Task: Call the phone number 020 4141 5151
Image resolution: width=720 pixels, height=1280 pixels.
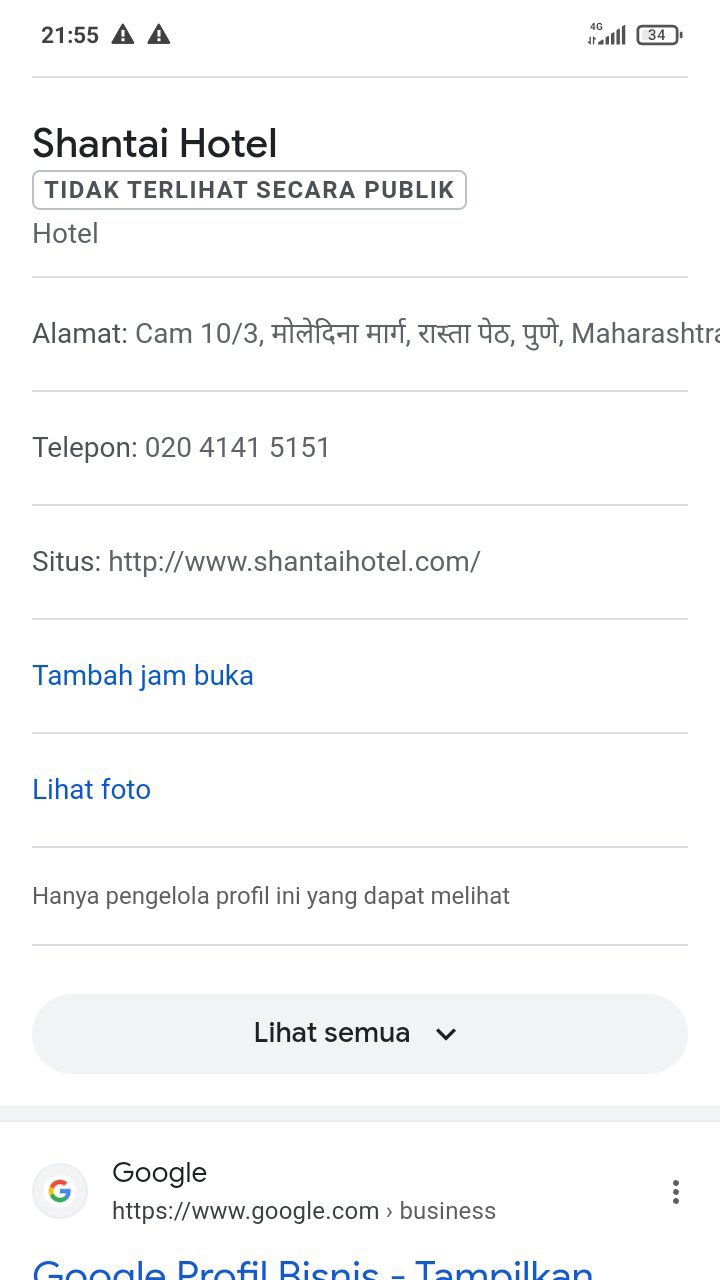Action: pyautogui.click(x=237, y=448)
